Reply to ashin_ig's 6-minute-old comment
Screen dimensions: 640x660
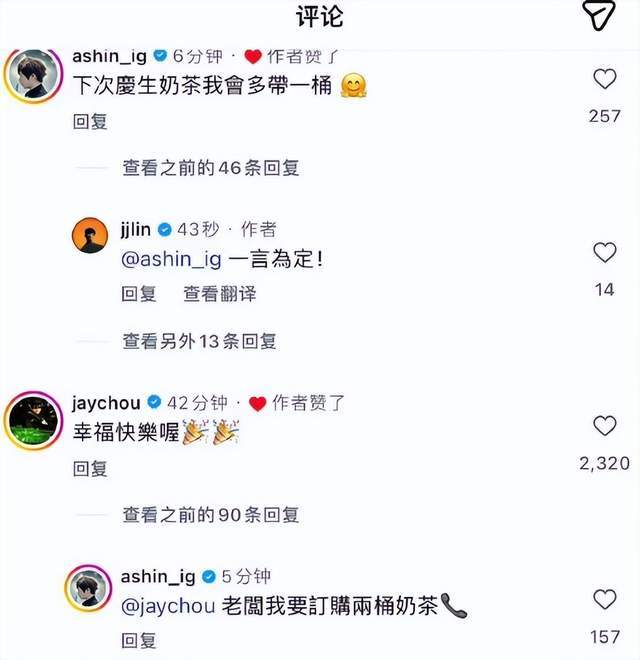coord(90,121)
